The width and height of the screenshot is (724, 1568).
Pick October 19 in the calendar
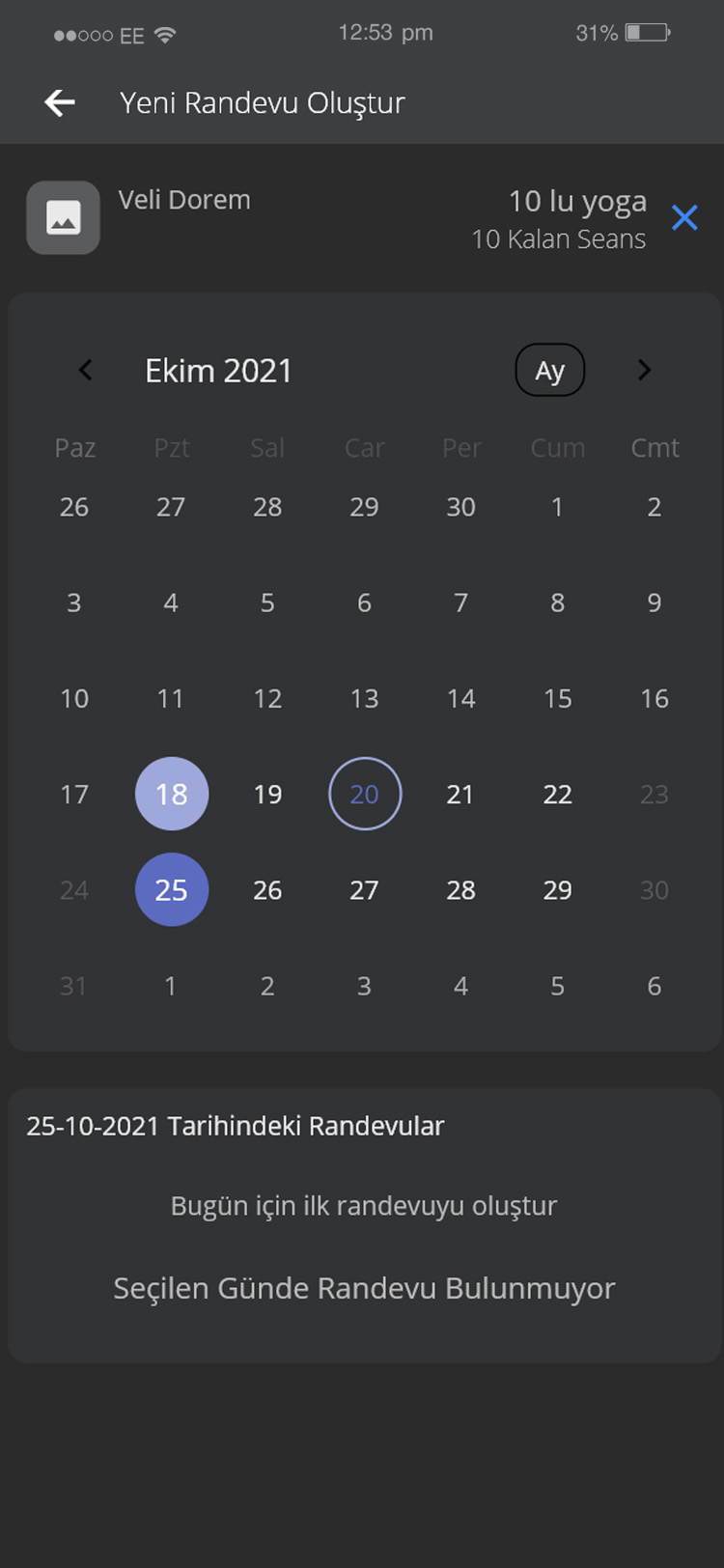coord(267,794)
